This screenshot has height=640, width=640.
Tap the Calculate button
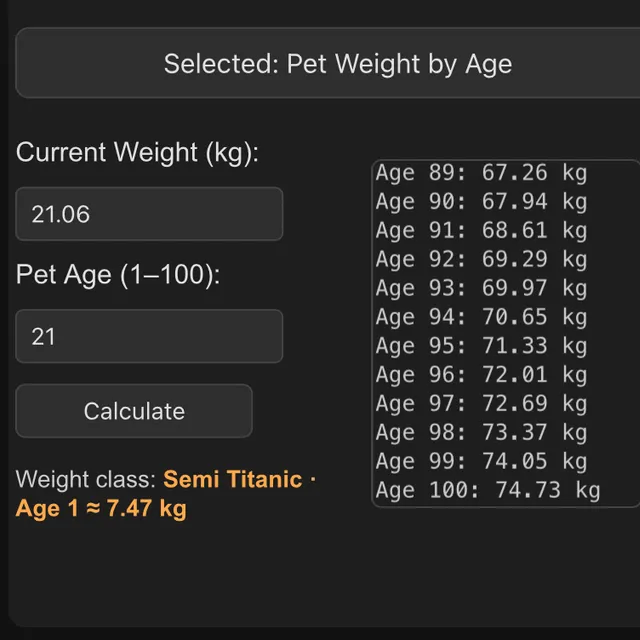134,411
